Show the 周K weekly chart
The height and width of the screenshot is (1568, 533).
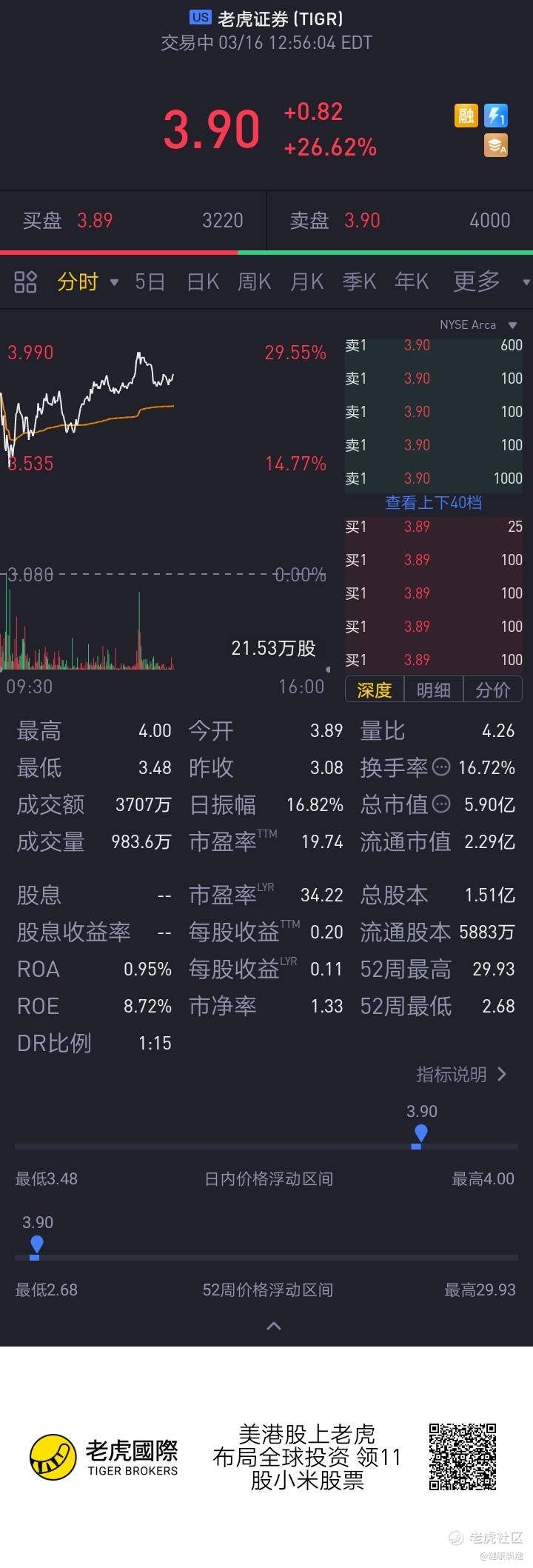254,282
